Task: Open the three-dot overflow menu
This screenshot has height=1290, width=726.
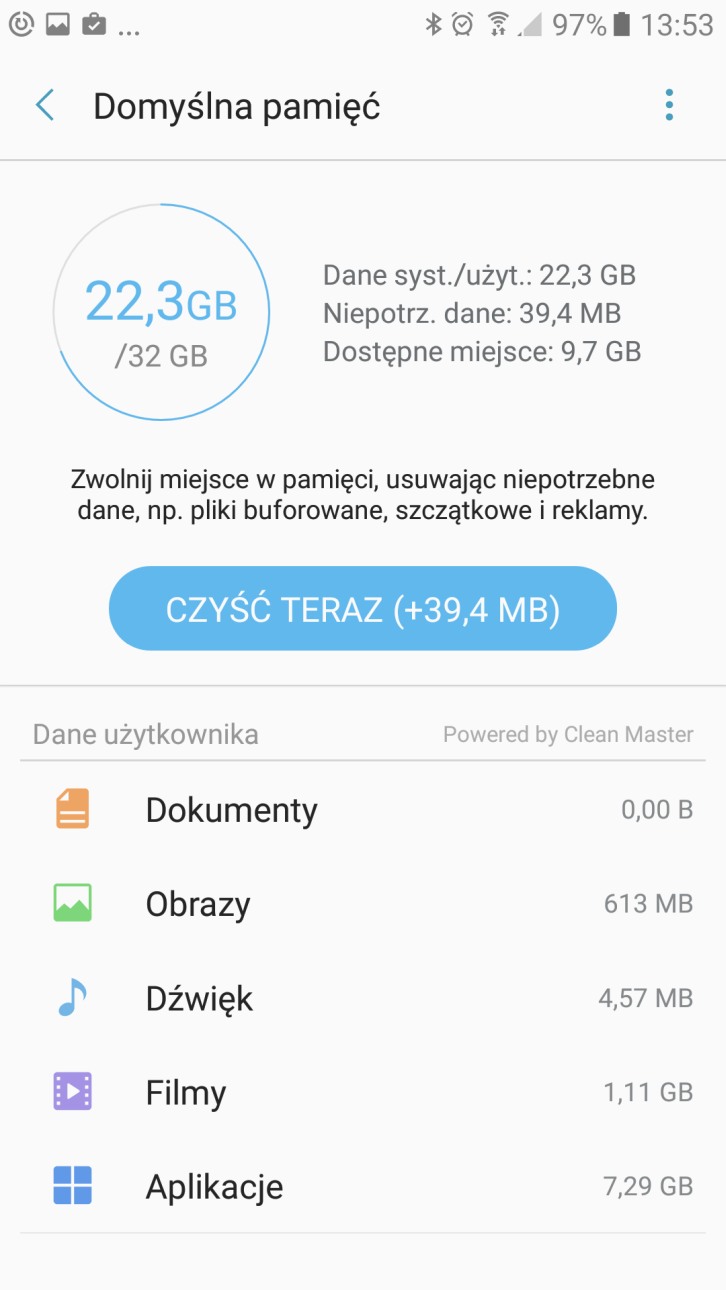Action: [x=668, y=105]
